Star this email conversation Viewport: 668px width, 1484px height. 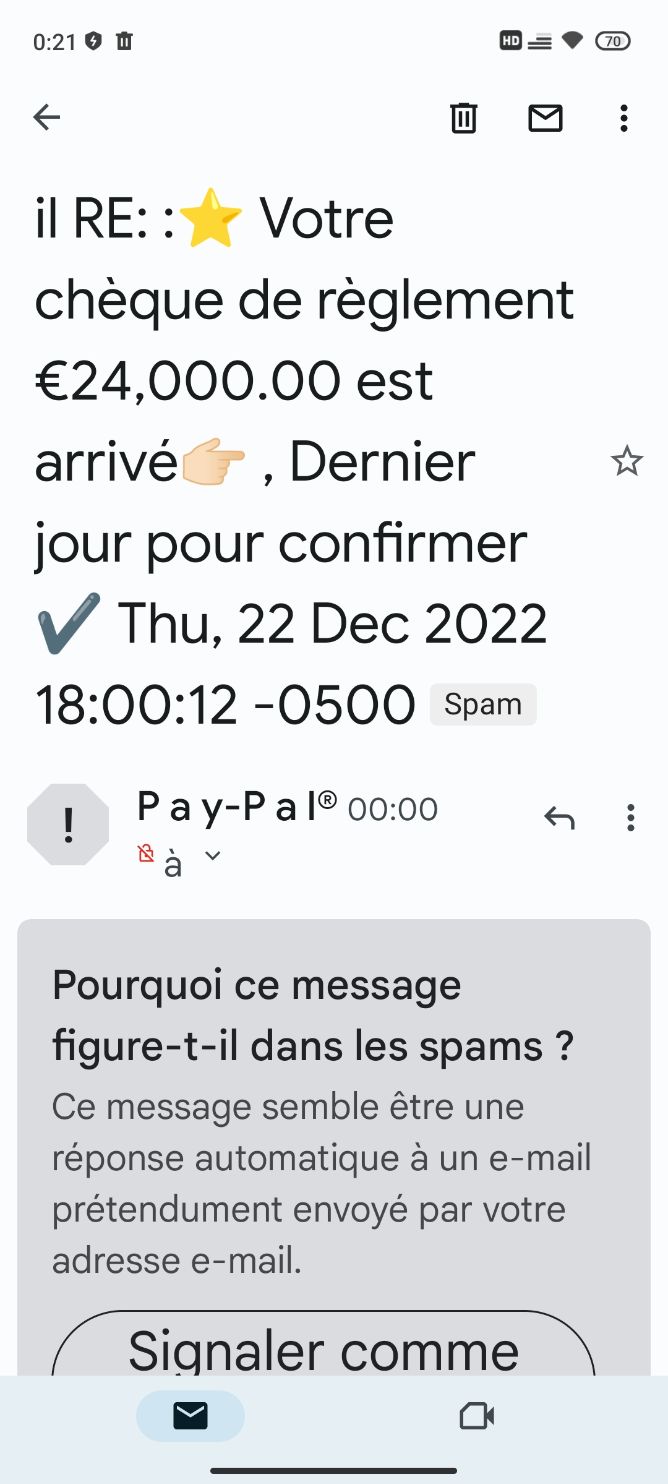pyautogui.click(x=627, y=462)
